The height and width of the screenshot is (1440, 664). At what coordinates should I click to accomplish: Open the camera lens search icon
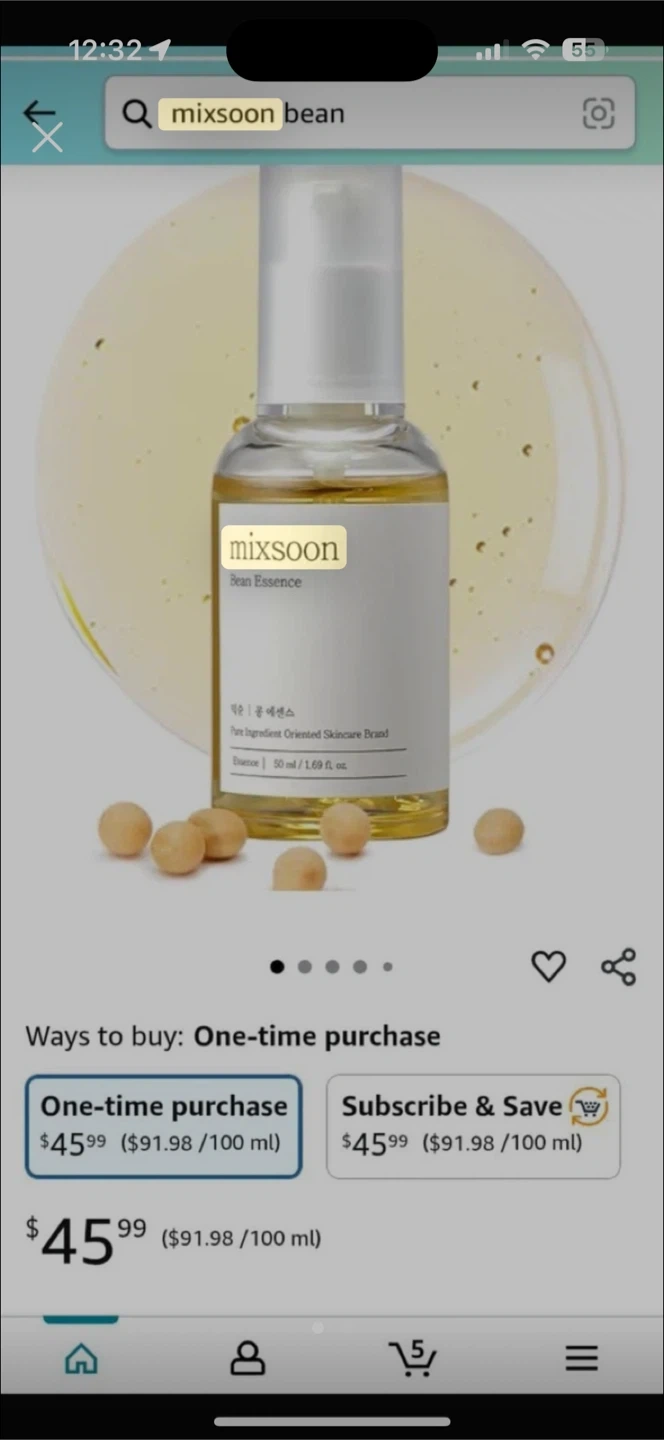pyautogui.click(x=598, y=114)
